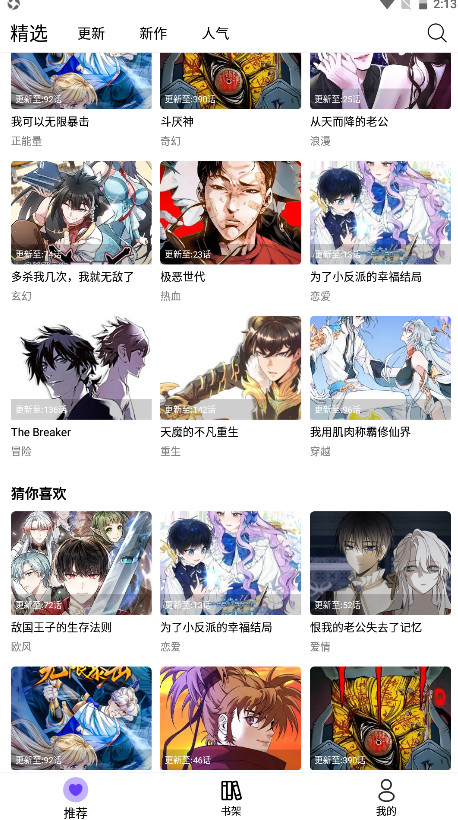Open the 书架 bookshelf tab
The height and width of the screenshot is (820, 458).
point(231,798)
